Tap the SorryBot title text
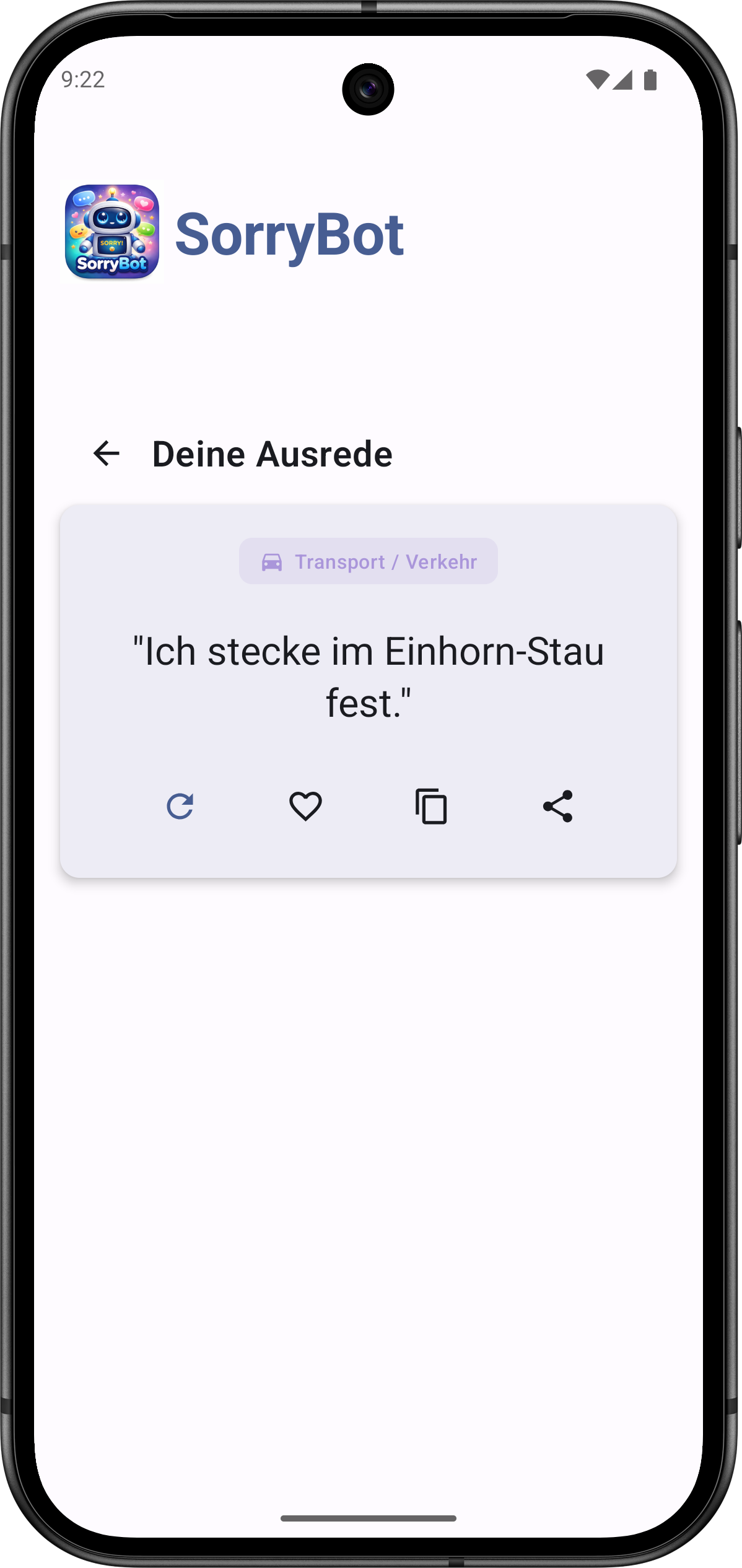 [289, 235]
